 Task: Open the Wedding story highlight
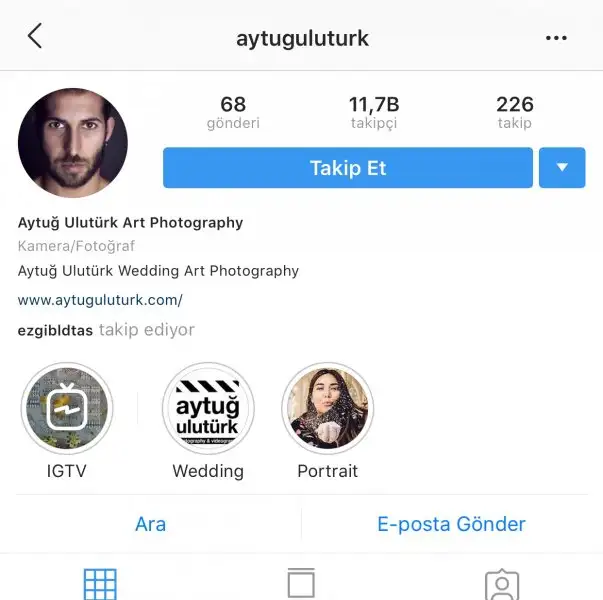208,409
